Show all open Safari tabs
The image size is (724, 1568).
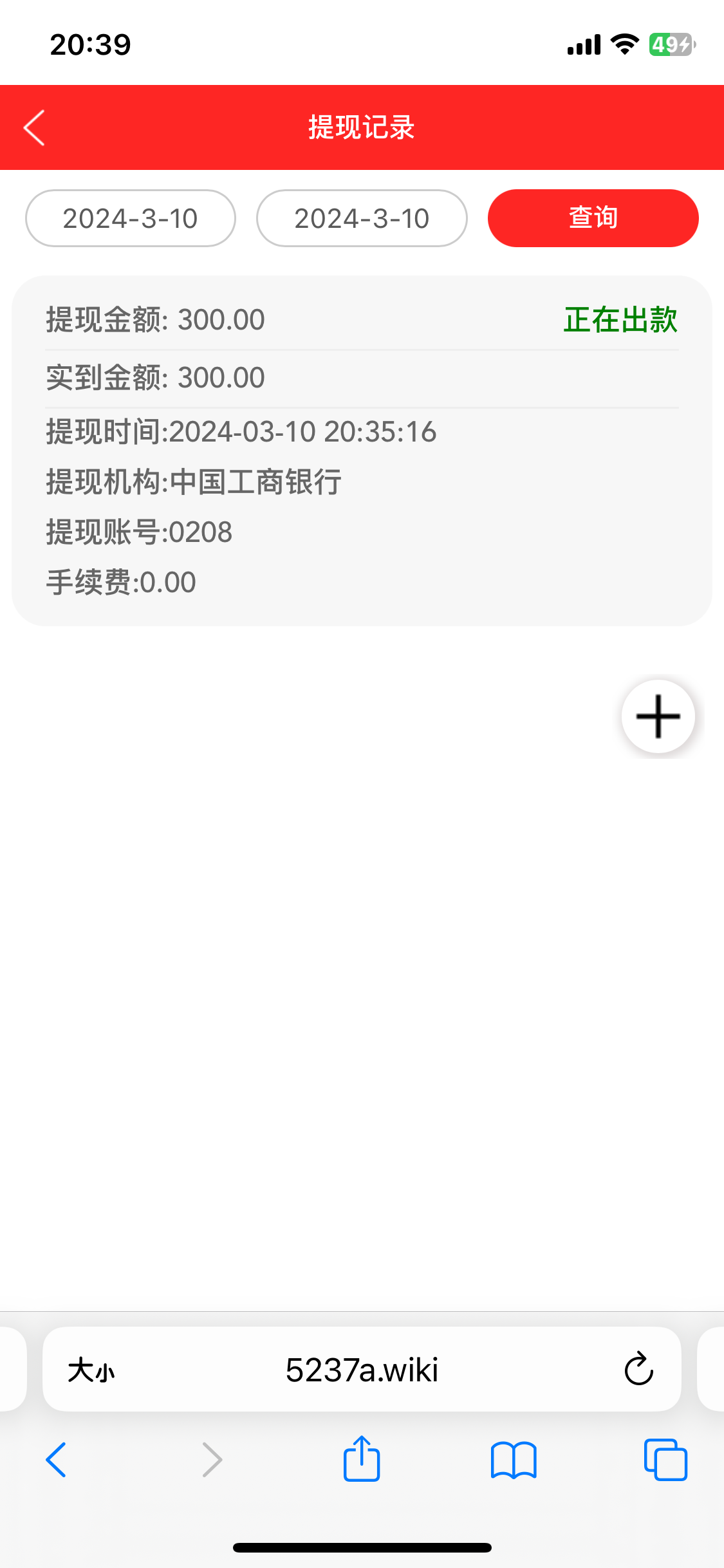pyautogui.click(x=665, y=1459)
